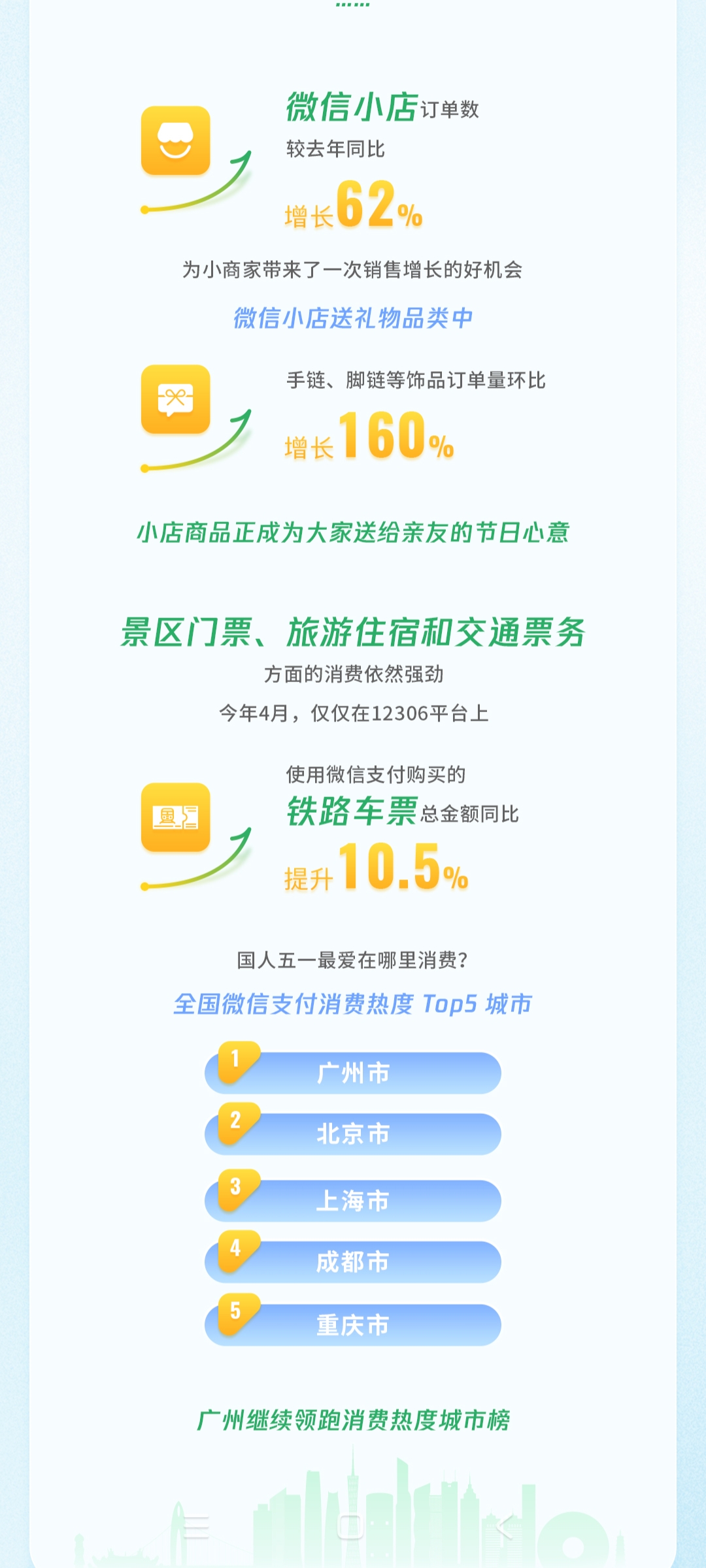Go to the home screen

click(350, 1527)
